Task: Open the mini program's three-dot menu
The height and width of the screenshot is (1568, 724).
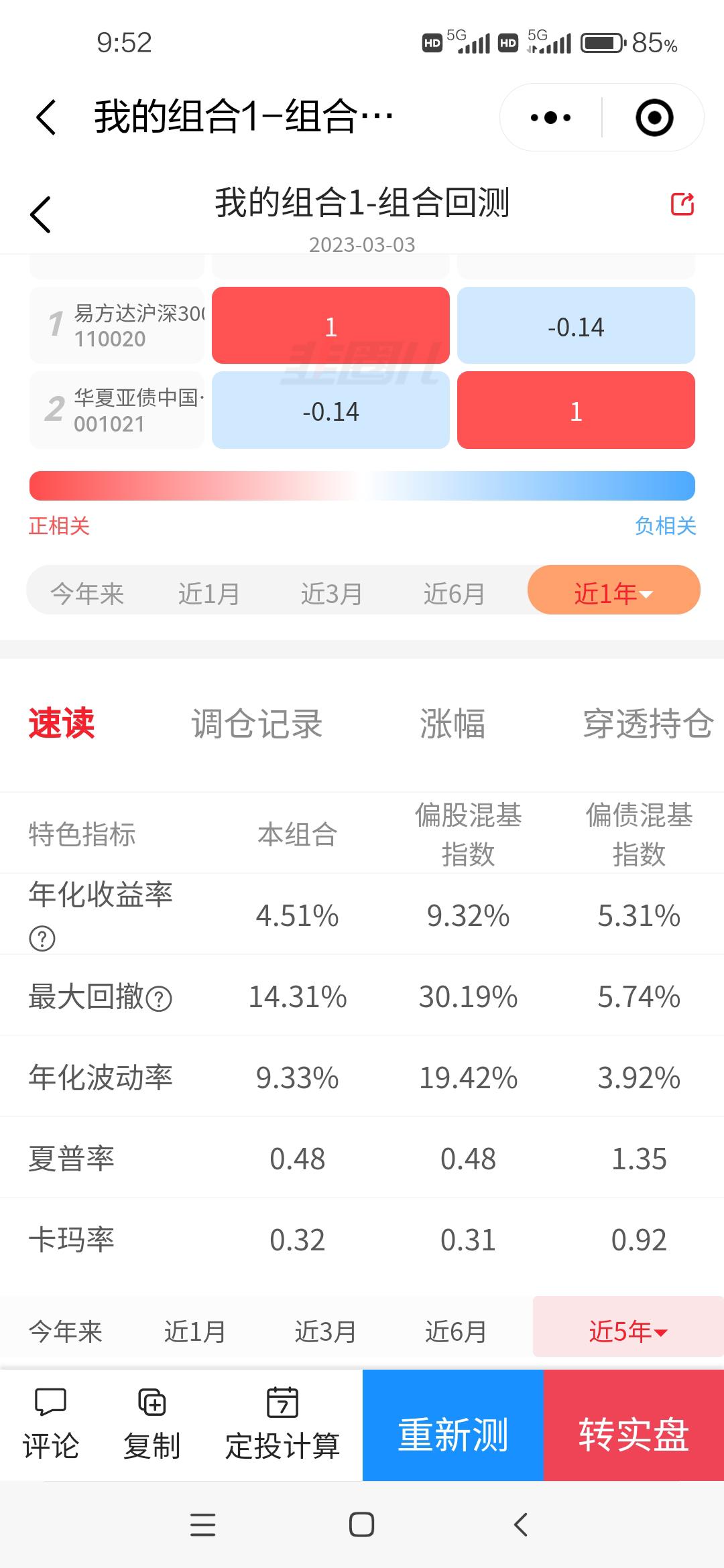Action: coord(550,118)
